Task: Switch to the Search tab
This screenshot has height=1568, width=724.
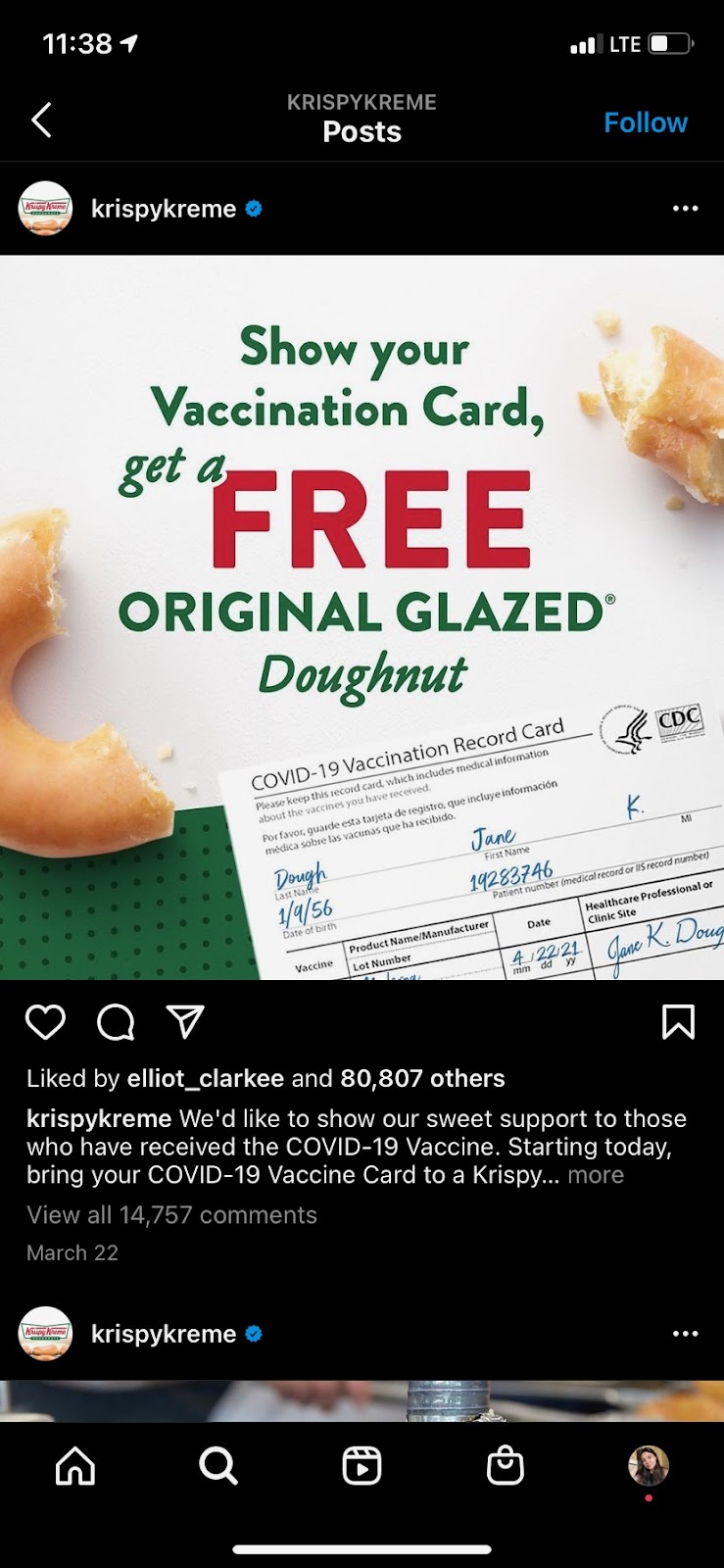Action: pyautogui.click(x=217, y=1466)
